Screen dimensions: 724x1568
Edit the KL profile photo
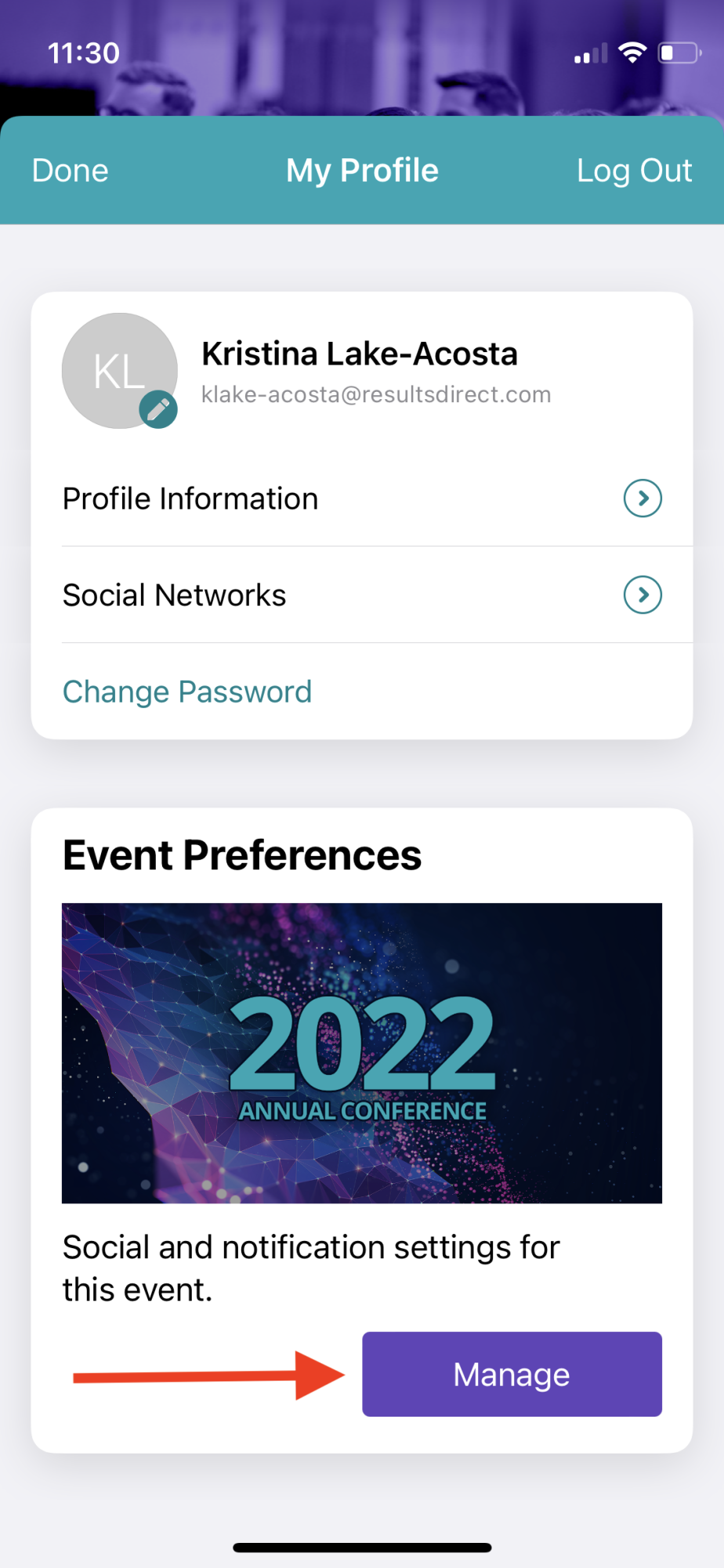click(158, 409)
